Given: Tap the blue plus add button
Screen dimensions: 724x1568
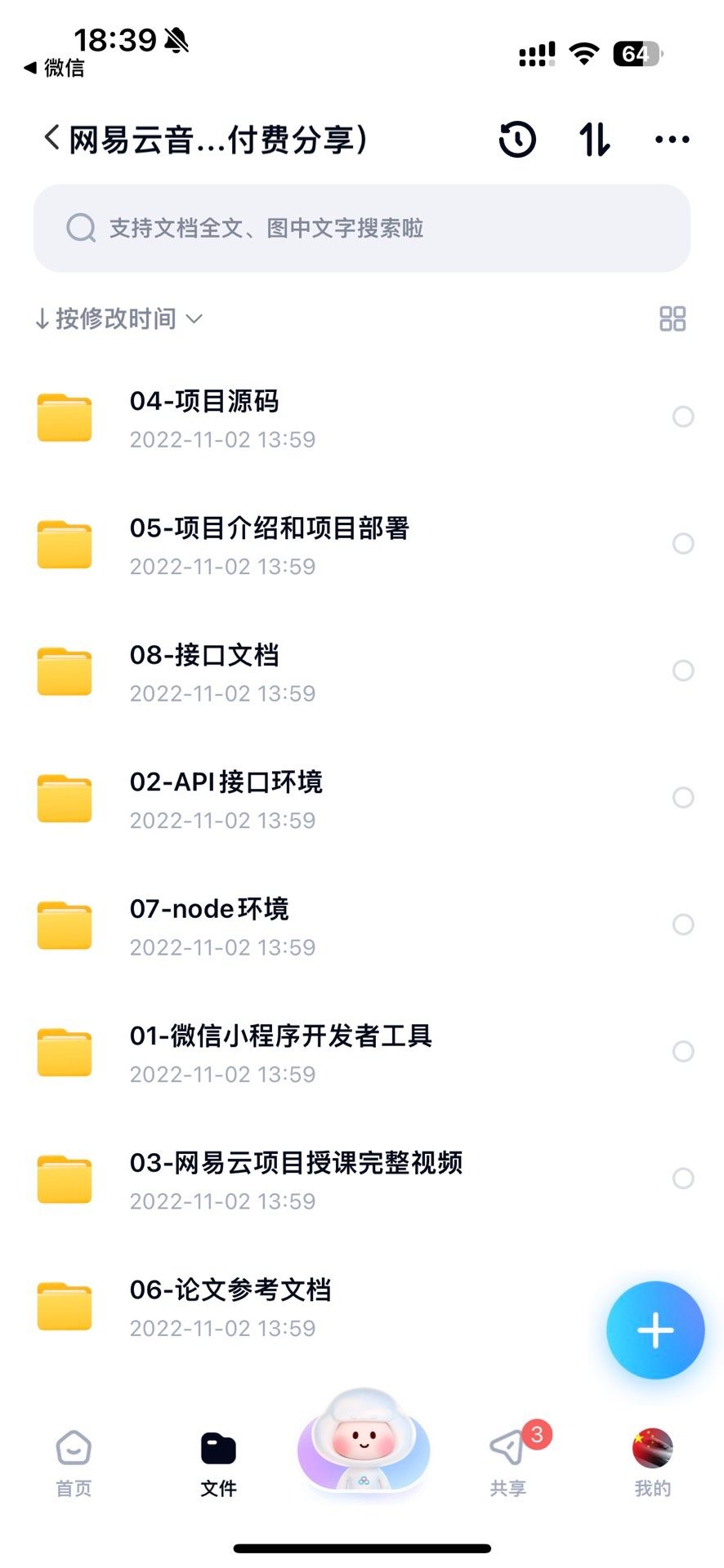Looking at the screenshot, I should pyautogui.click(x=655, y=1330).
